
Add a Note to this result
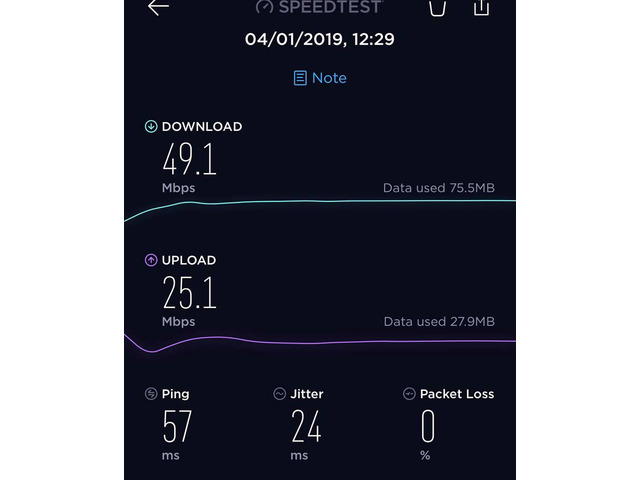point(320,78)
